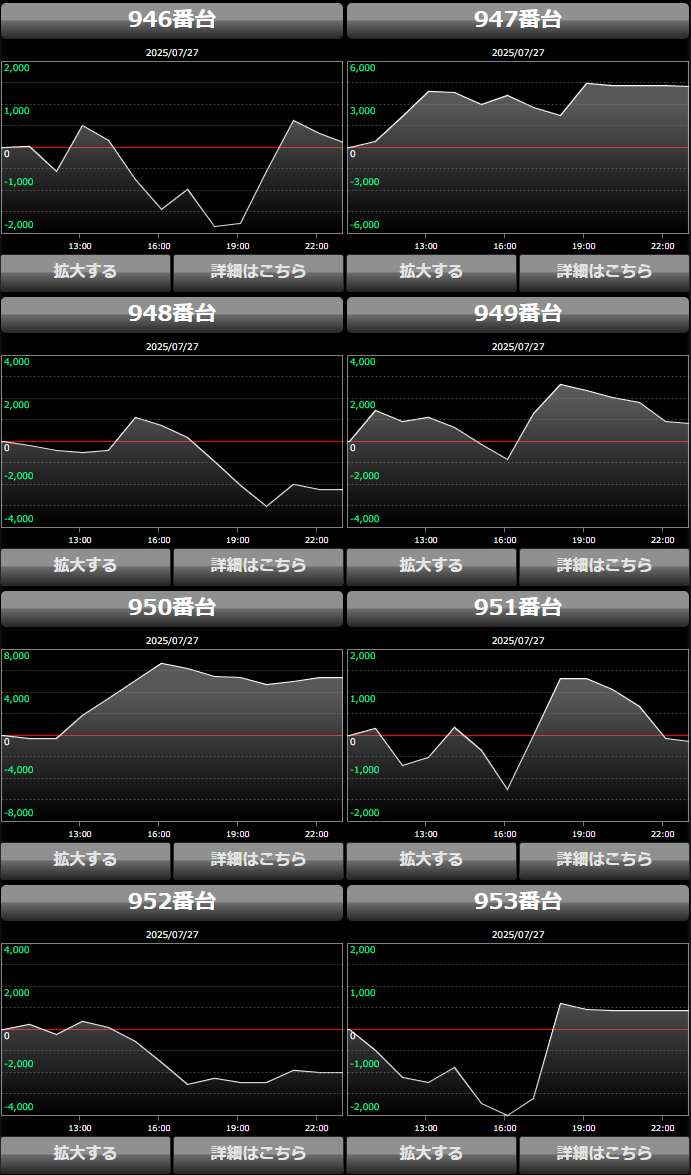Expand the 953番台 graph

click(x=431, y=1153)
